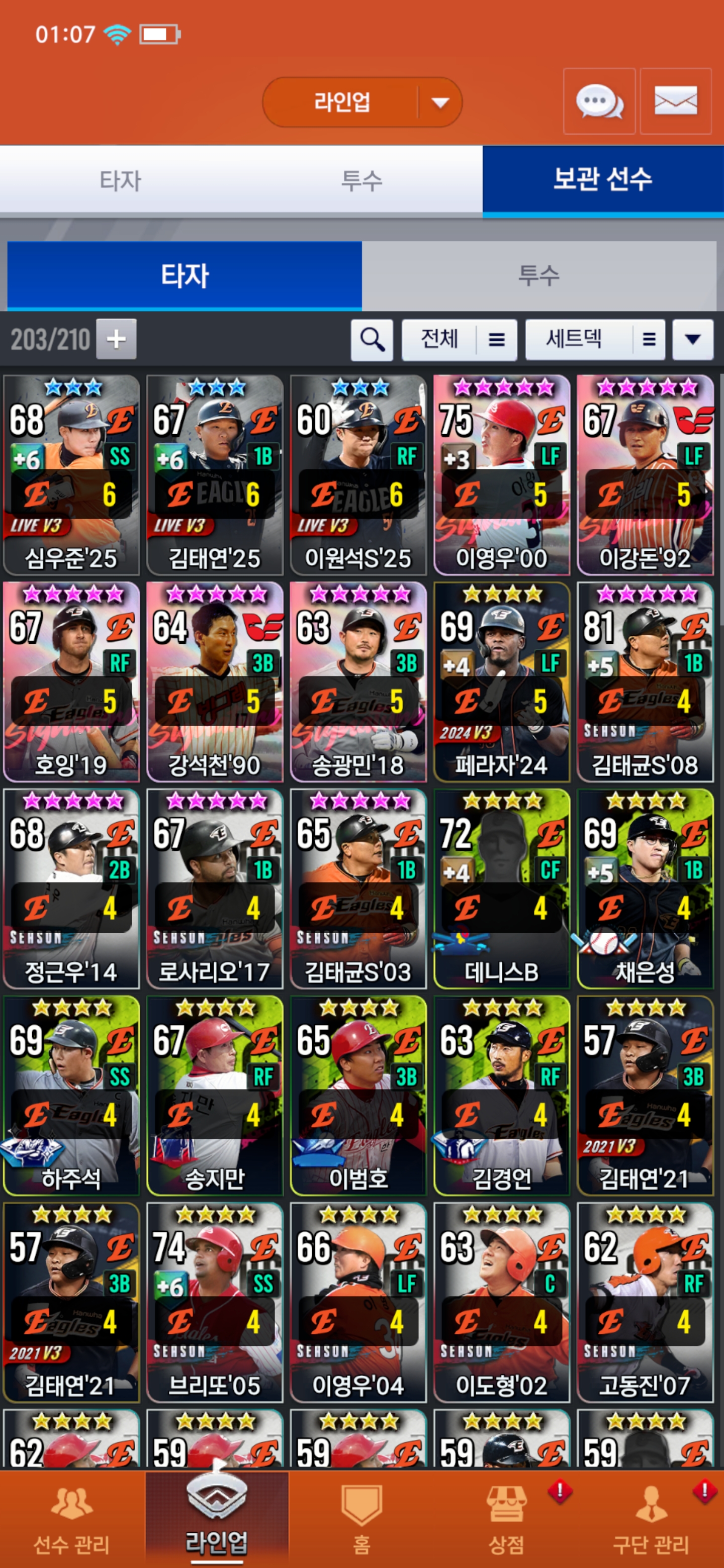Open the 구단 관리 tab
724x1568 pixels.
tap(650, 1518)
